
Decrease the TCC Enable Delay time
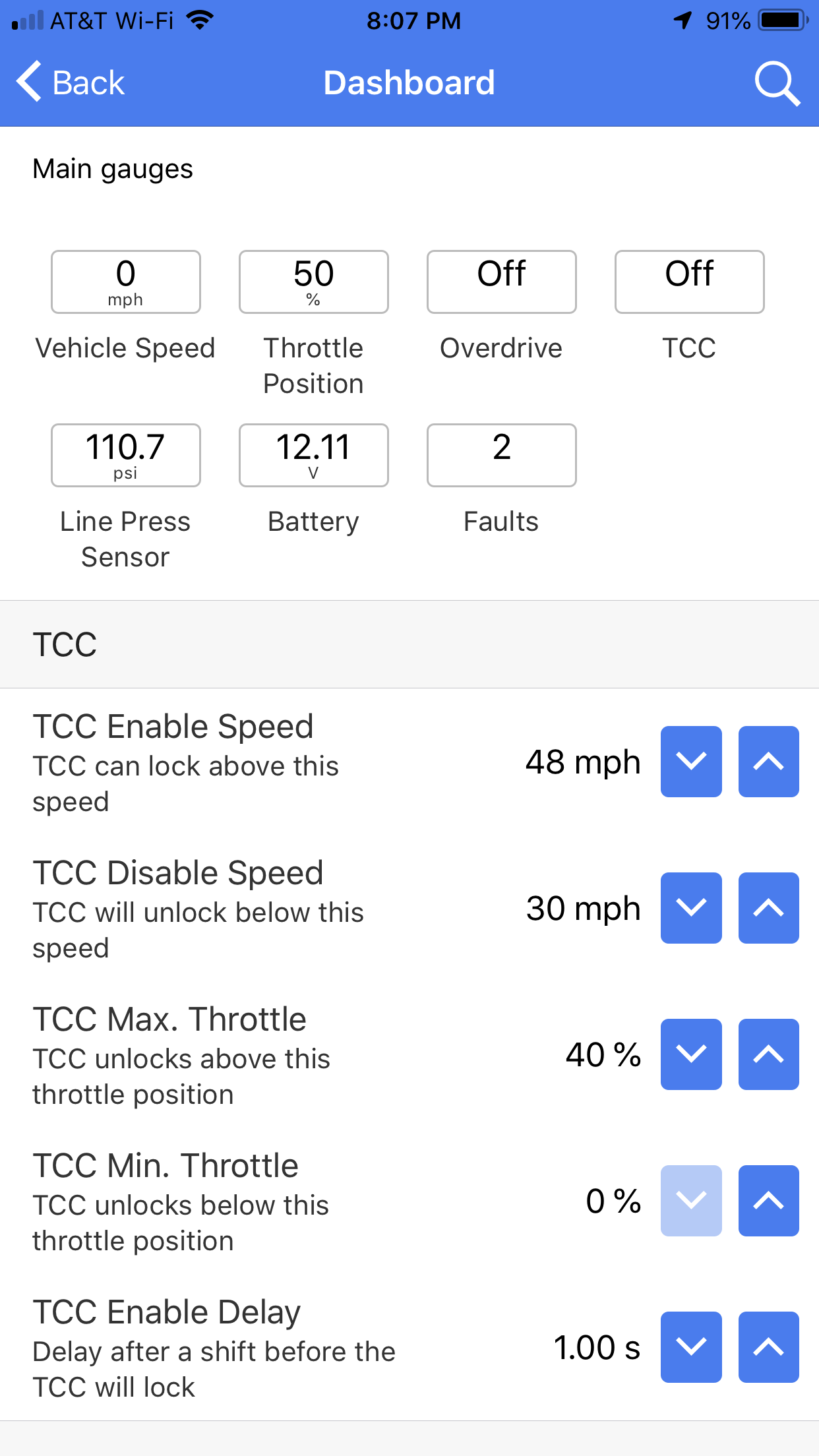[x=691, y=1347]
